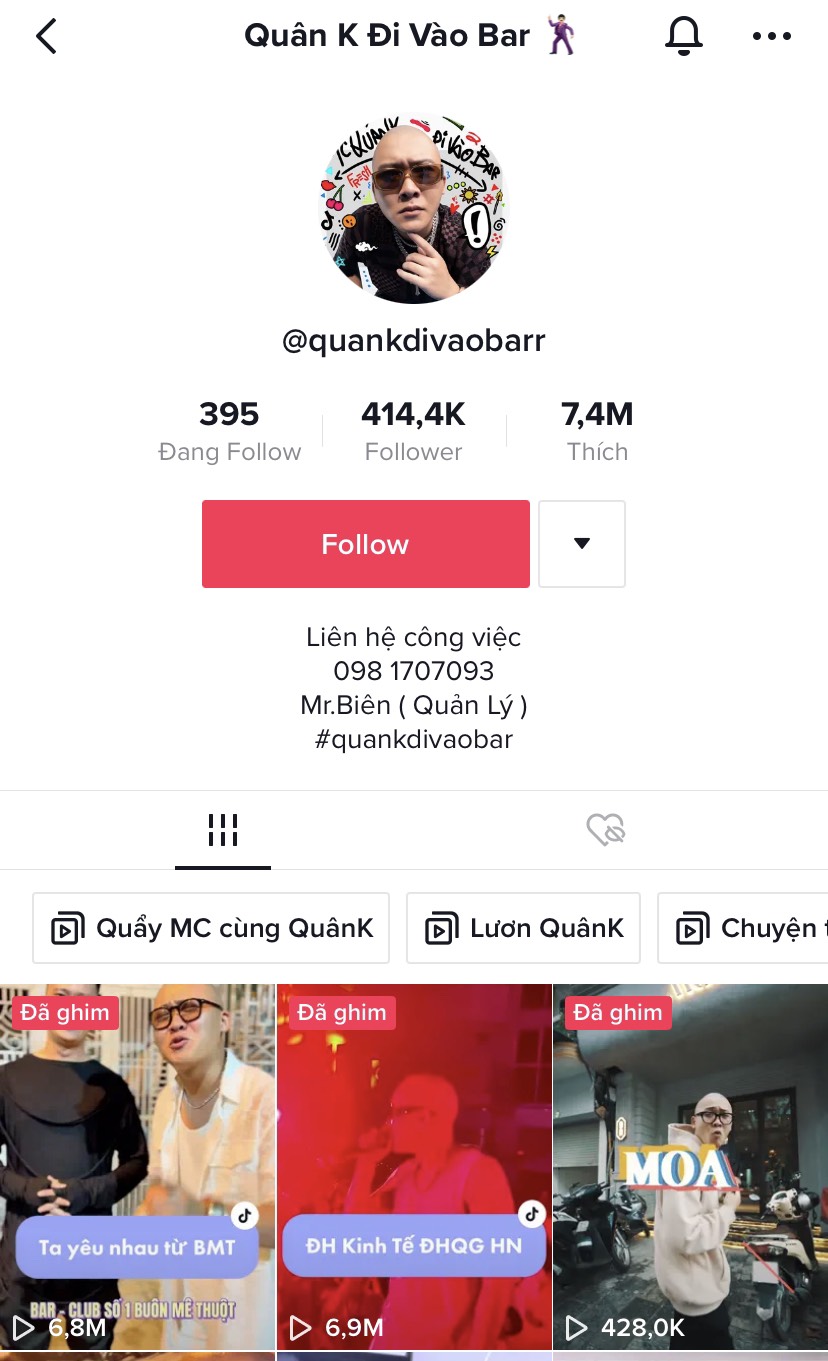Open the 395 Đang Follow list
Image resolution: width=828 pixels, height=1361 pixels.
coord(229,431)
